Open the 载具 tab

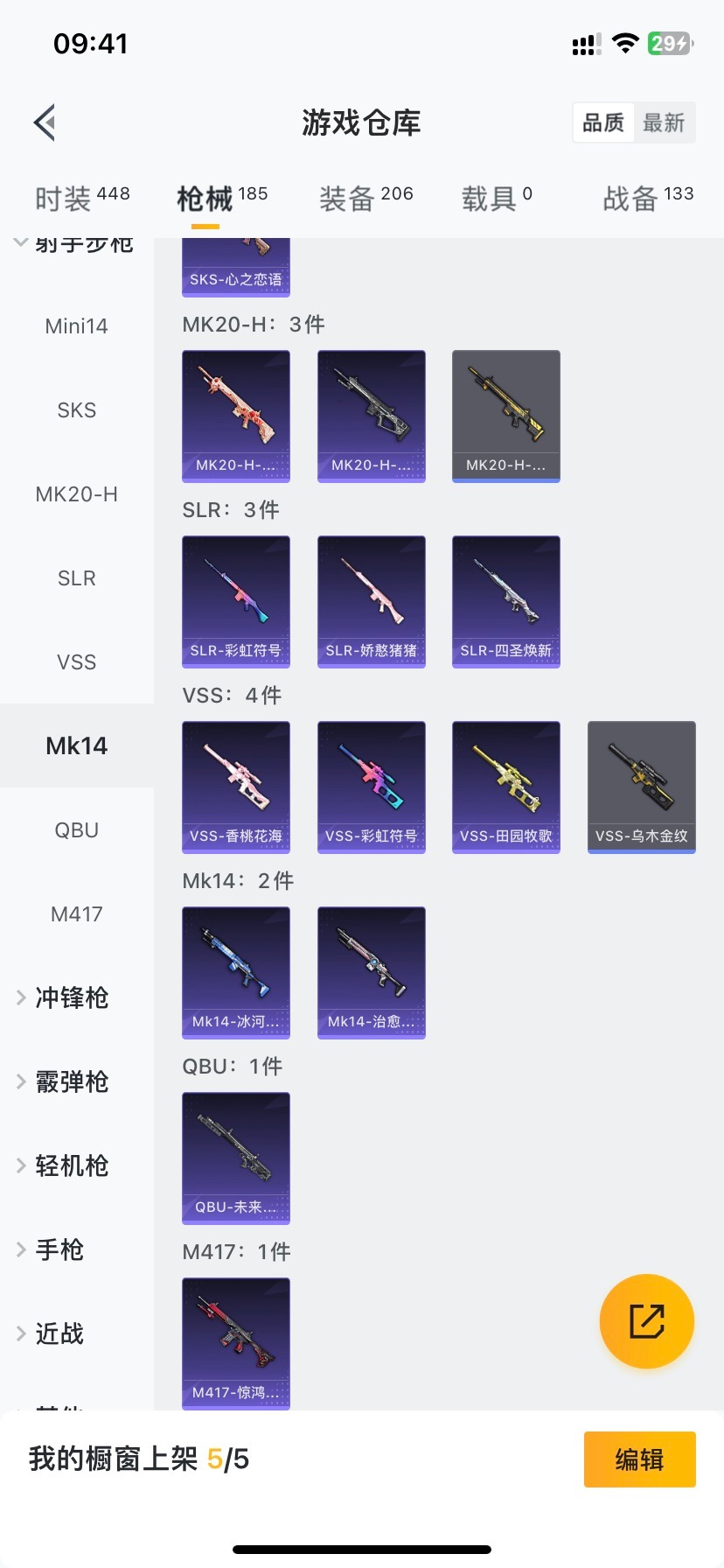click(496, 198)
